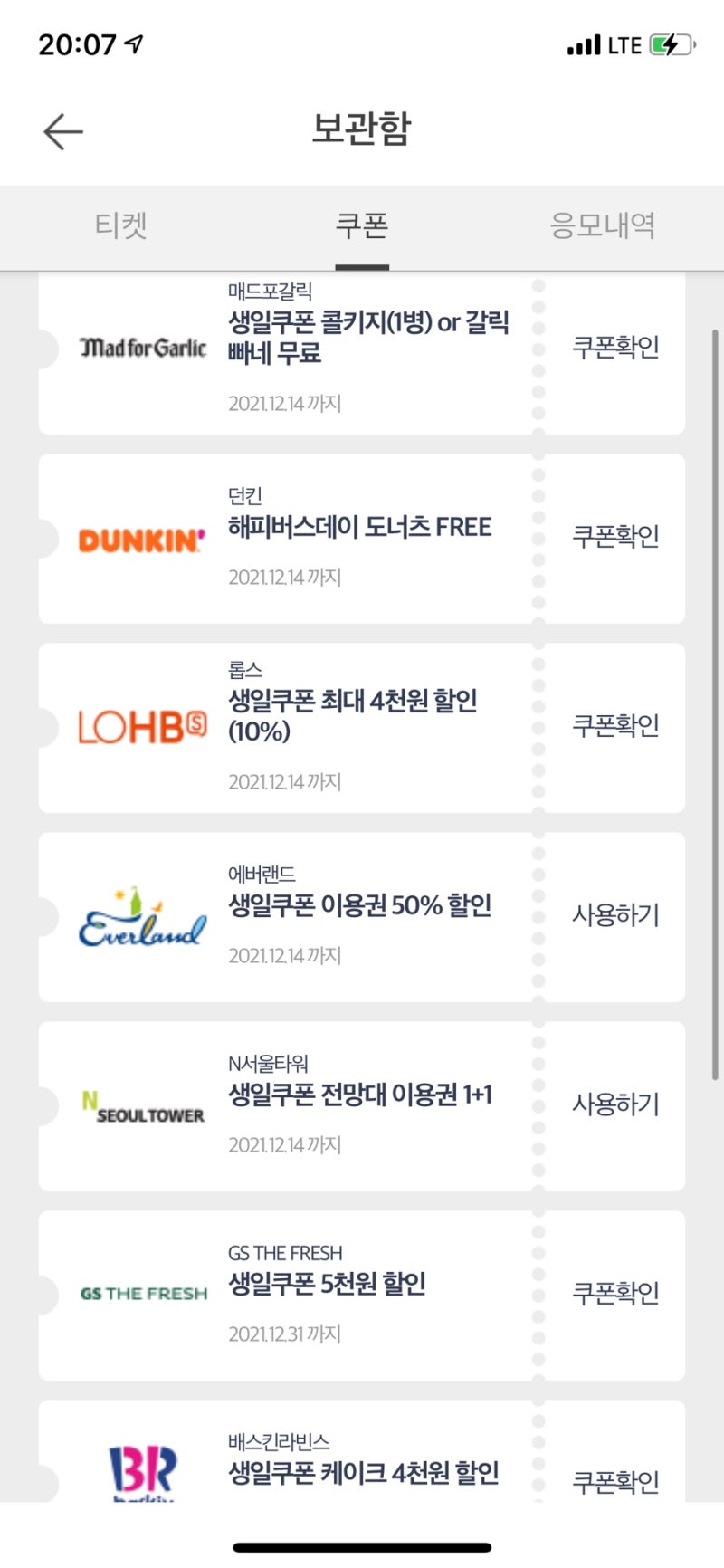This screenshot has height=1568, width=724.
Task: Open the 응모내역 tab
Action: tap(603, 225)
